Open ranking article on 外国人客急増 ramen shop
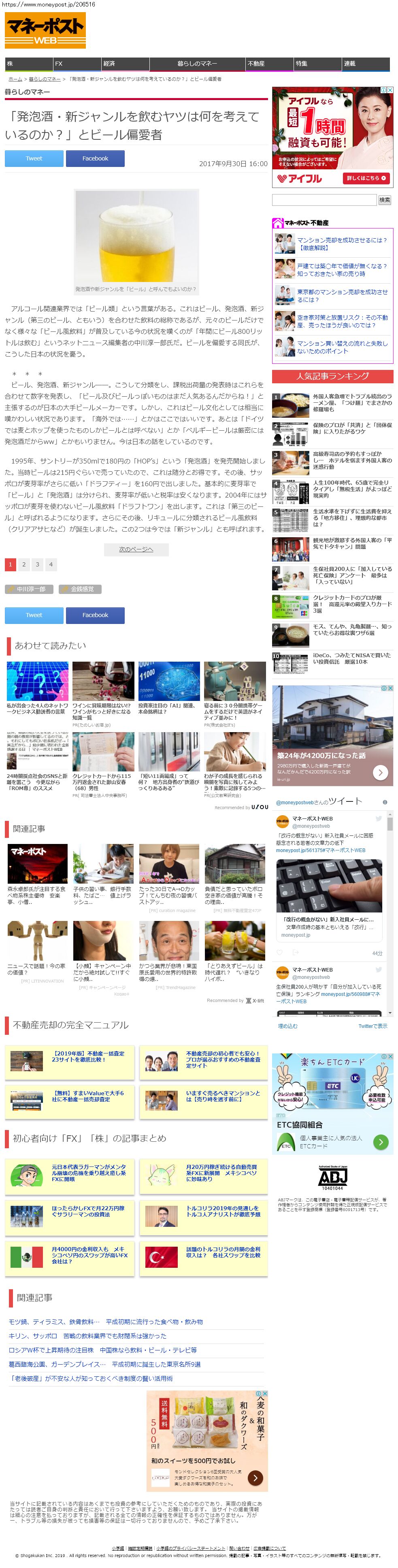 (352, 402)
